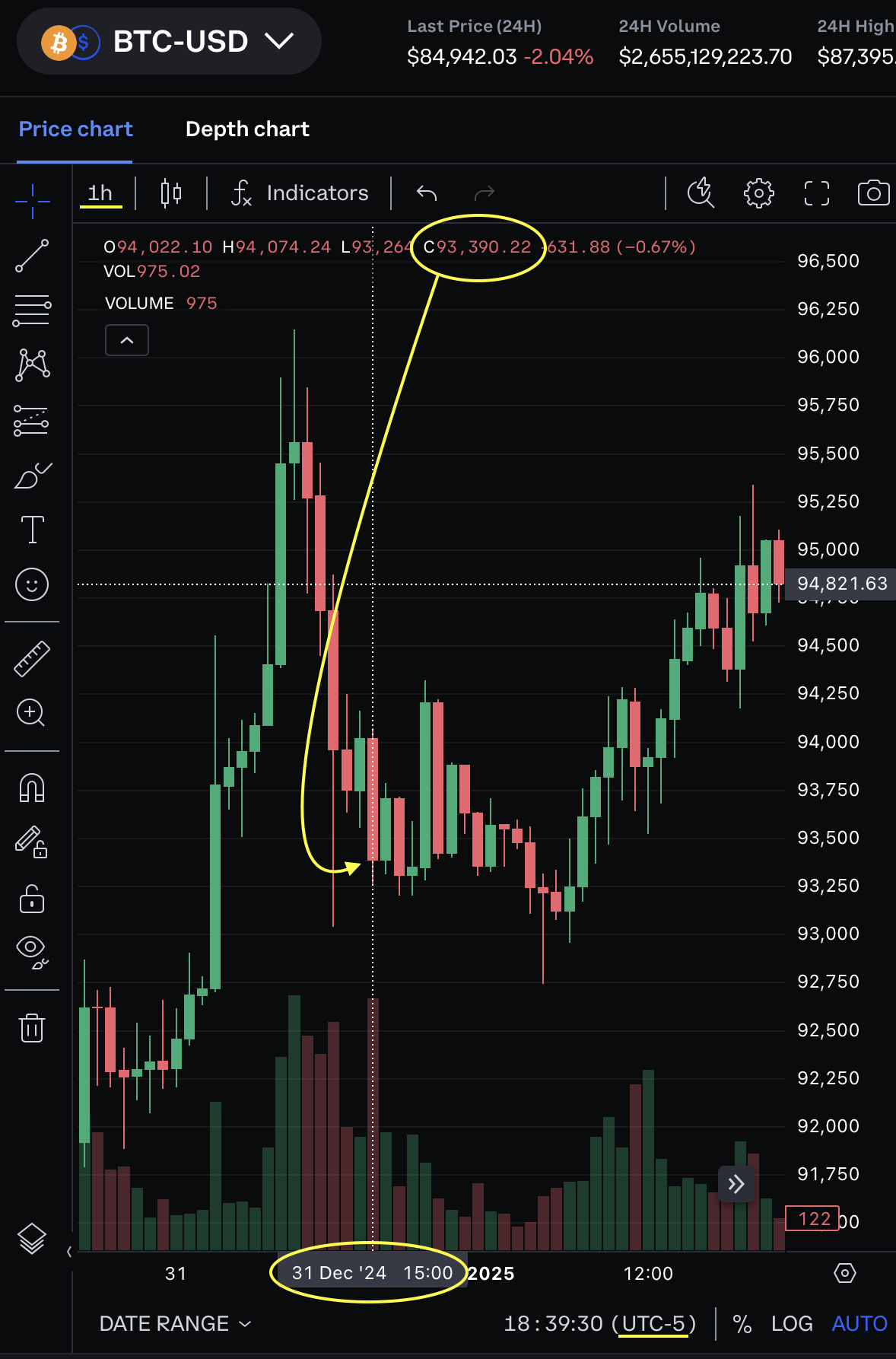Activate the zoom in tool
This screenshot has width=896, height=1359.
[x=32, y=713]
